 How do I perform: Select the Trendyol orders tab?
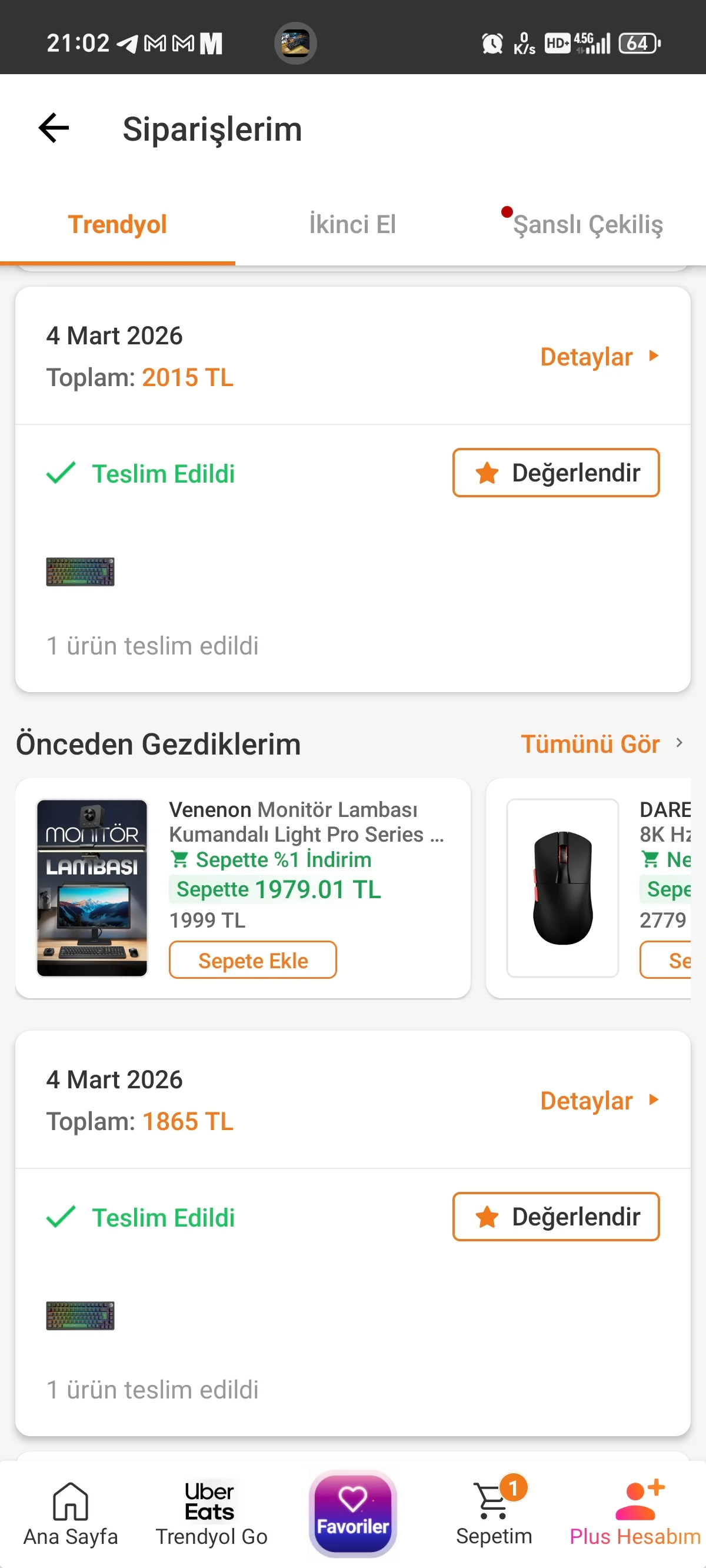118,225
